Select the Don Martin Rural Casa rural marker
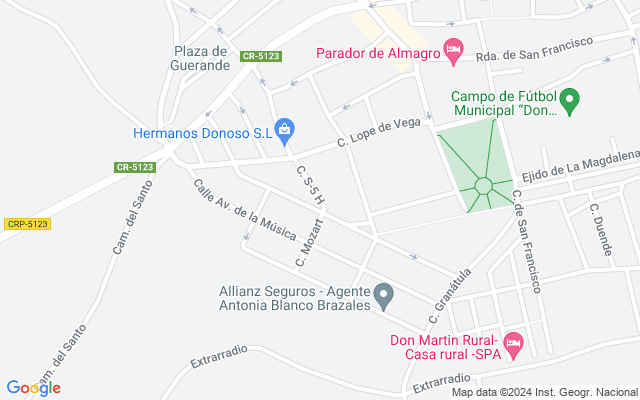 [x=513, y=345]
